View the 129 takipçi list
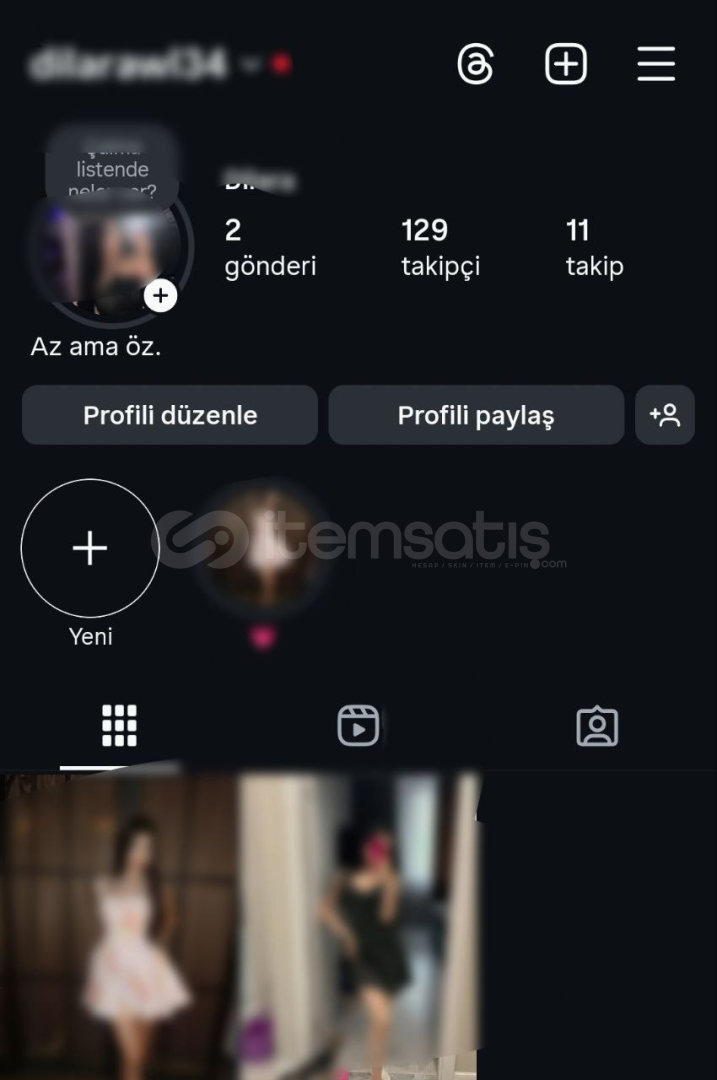This screenshot has height=1080, width=717. click(440, 247)
